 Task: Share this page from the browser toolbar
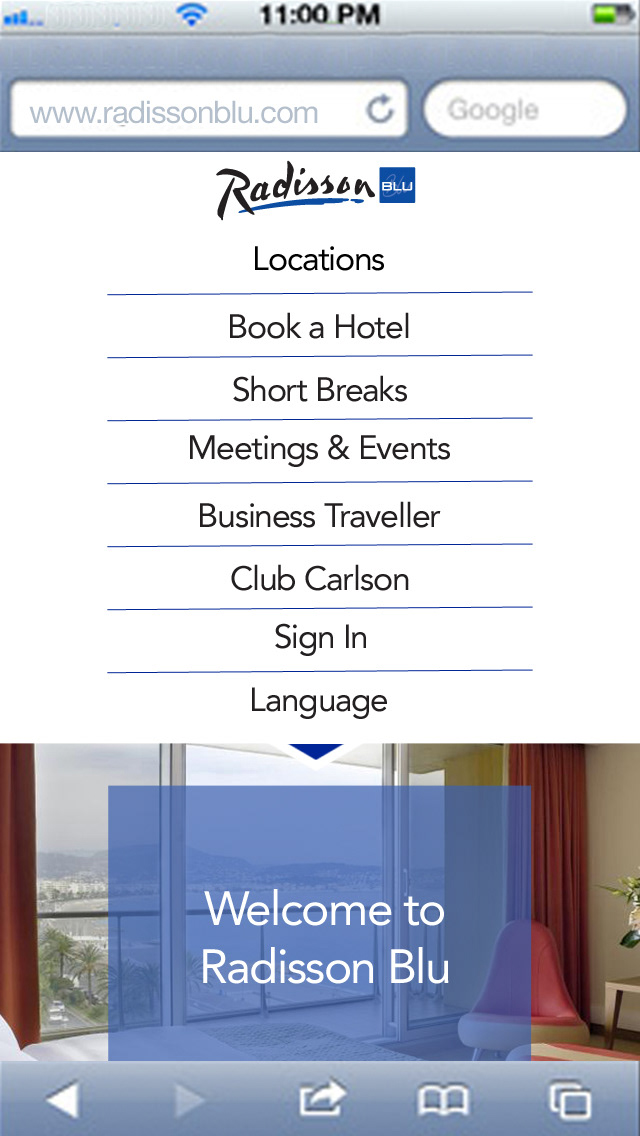pos(322,1100)
